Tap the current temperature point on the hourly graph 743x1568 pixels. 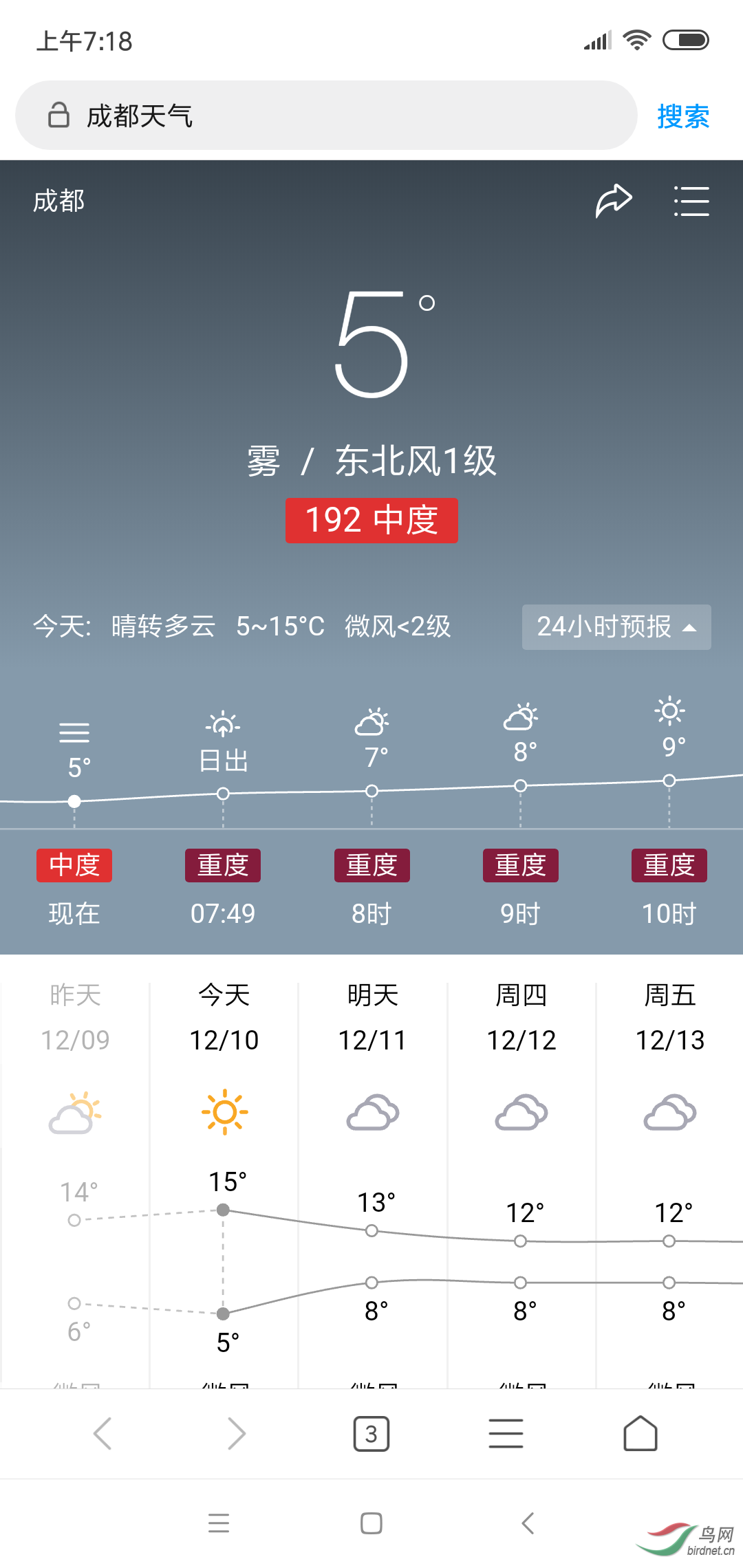point(74,801)
